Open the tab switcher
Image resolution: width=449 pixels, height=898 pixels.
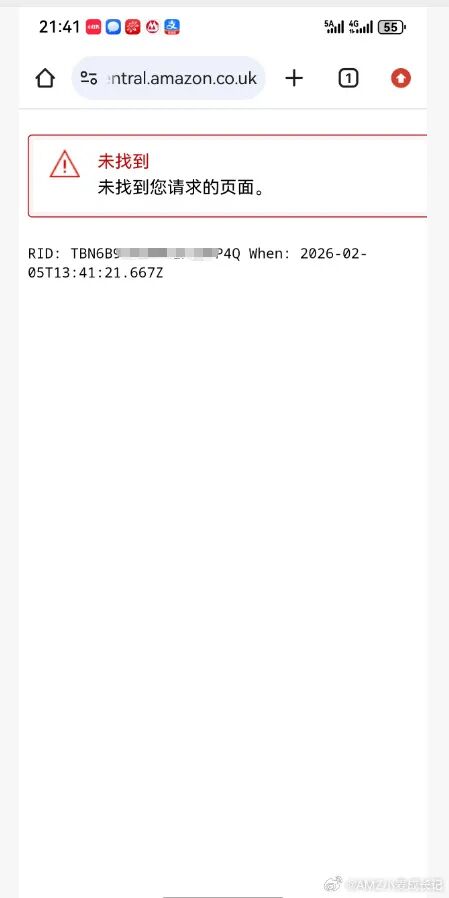click(x=348, y=78)
